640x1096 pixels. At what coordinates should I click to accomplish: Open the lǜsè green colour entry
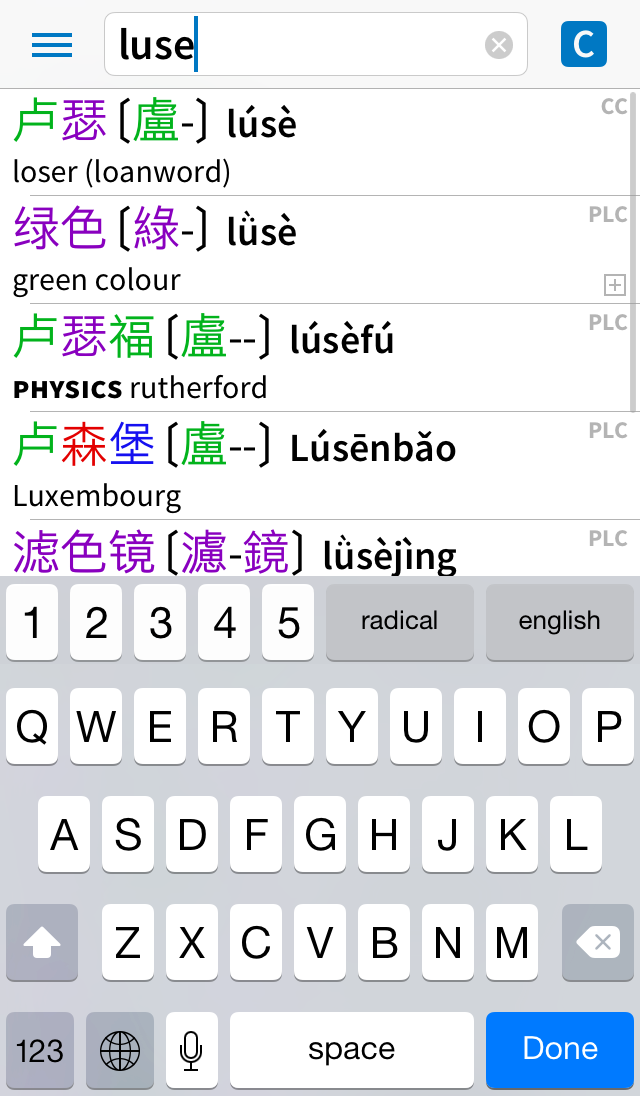pos(300,250)
